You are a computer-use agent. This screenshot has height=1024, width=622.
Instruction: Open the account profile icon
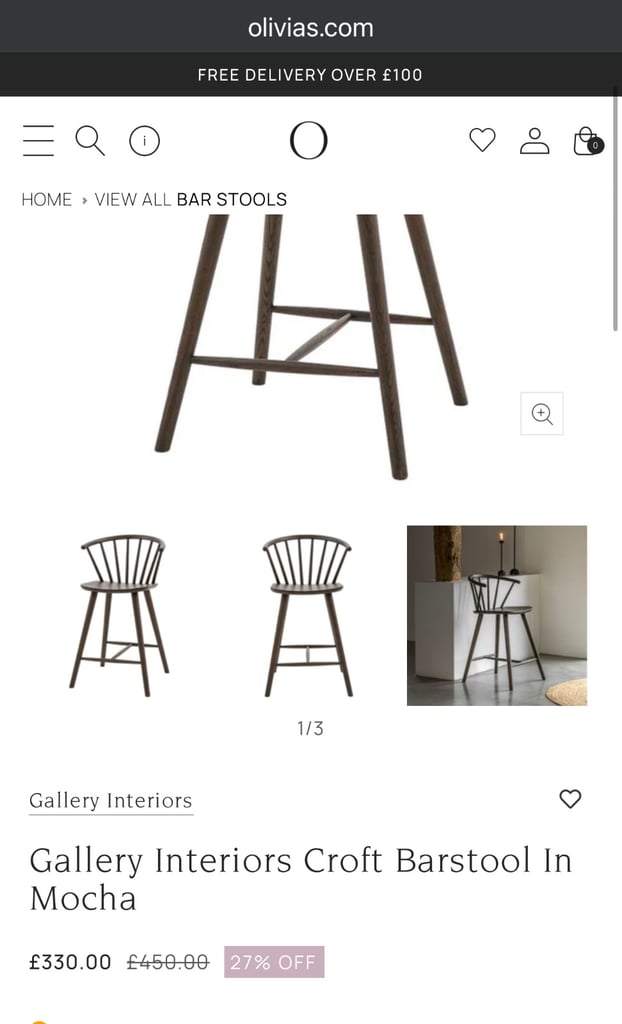click(534, 140)
